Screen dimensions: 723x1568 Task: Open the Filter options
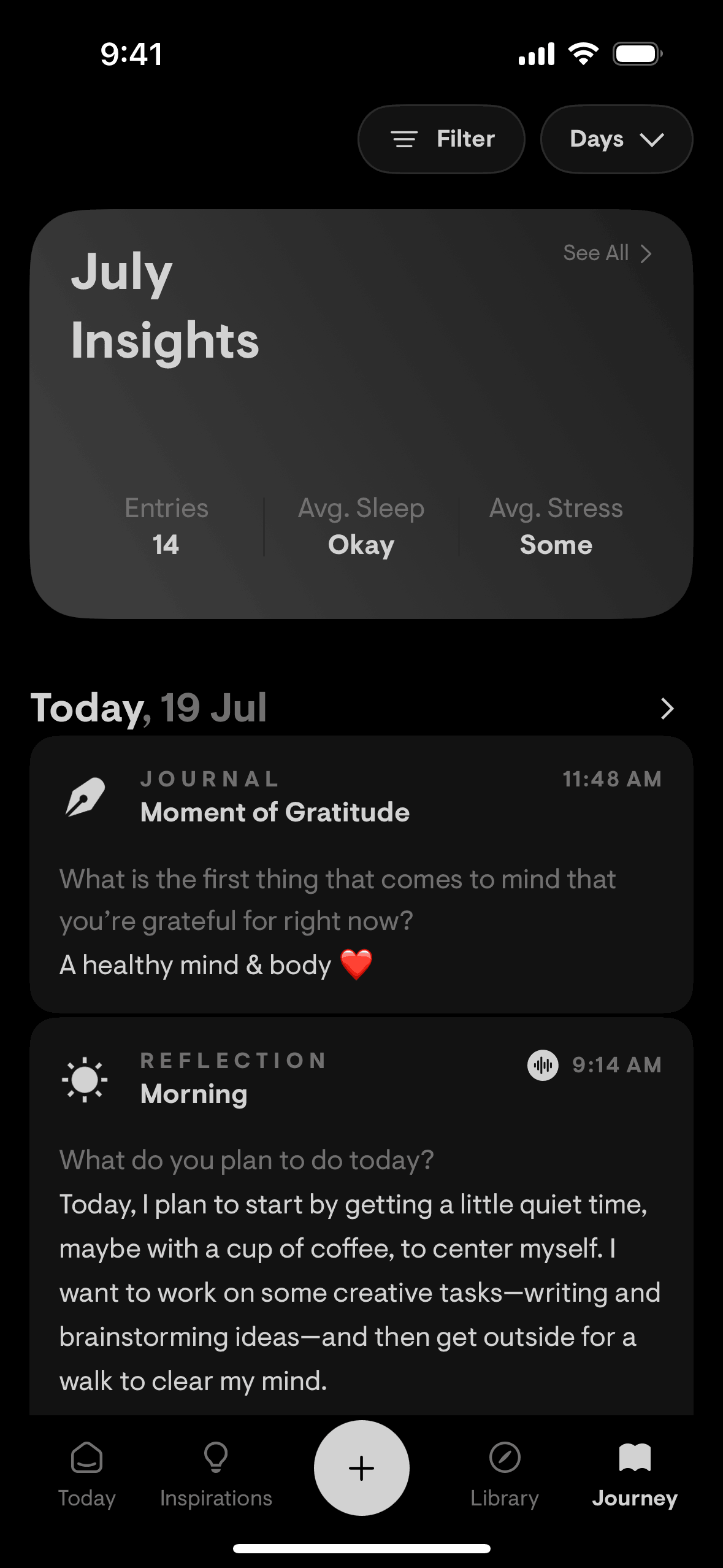tap(442, 139)
